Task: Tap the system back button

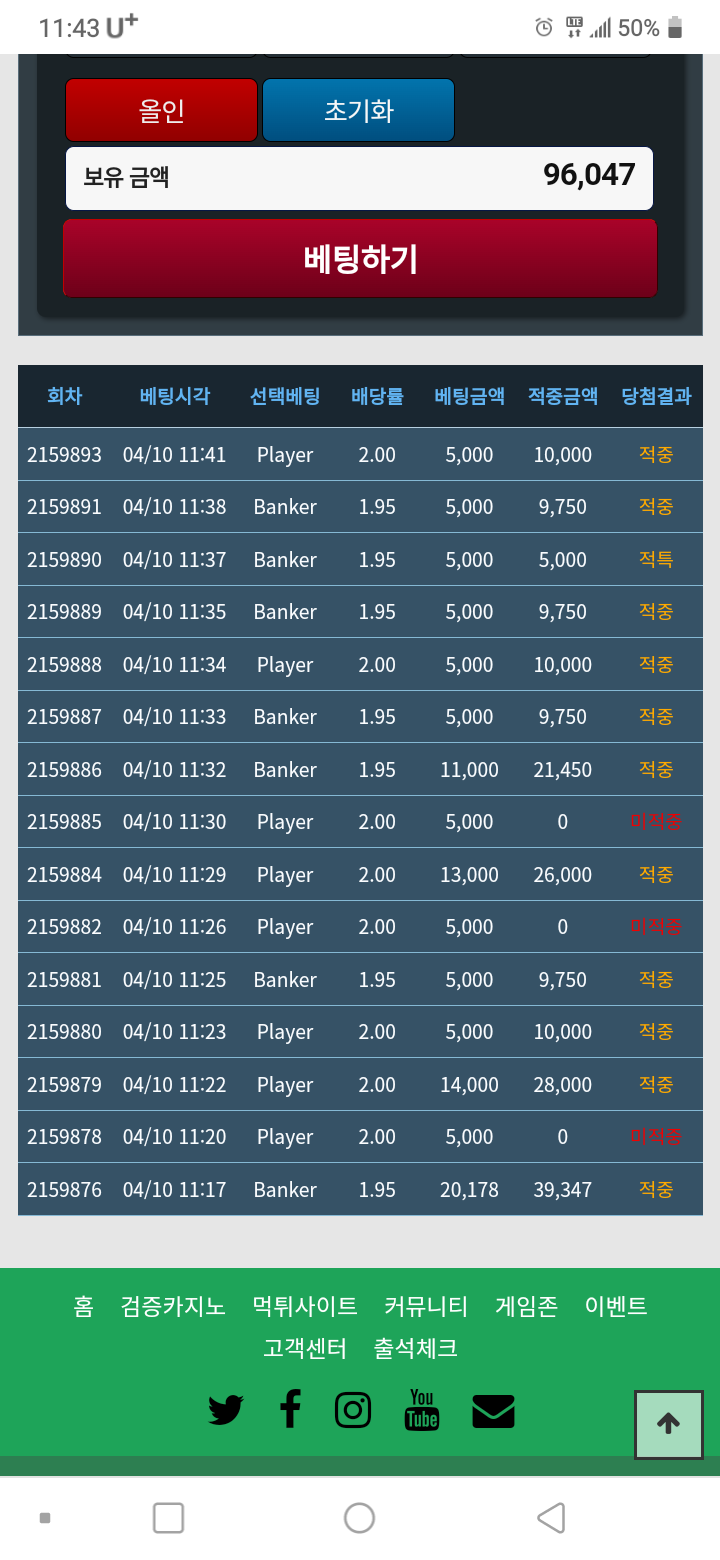Action: click(x=551, y=1518)
